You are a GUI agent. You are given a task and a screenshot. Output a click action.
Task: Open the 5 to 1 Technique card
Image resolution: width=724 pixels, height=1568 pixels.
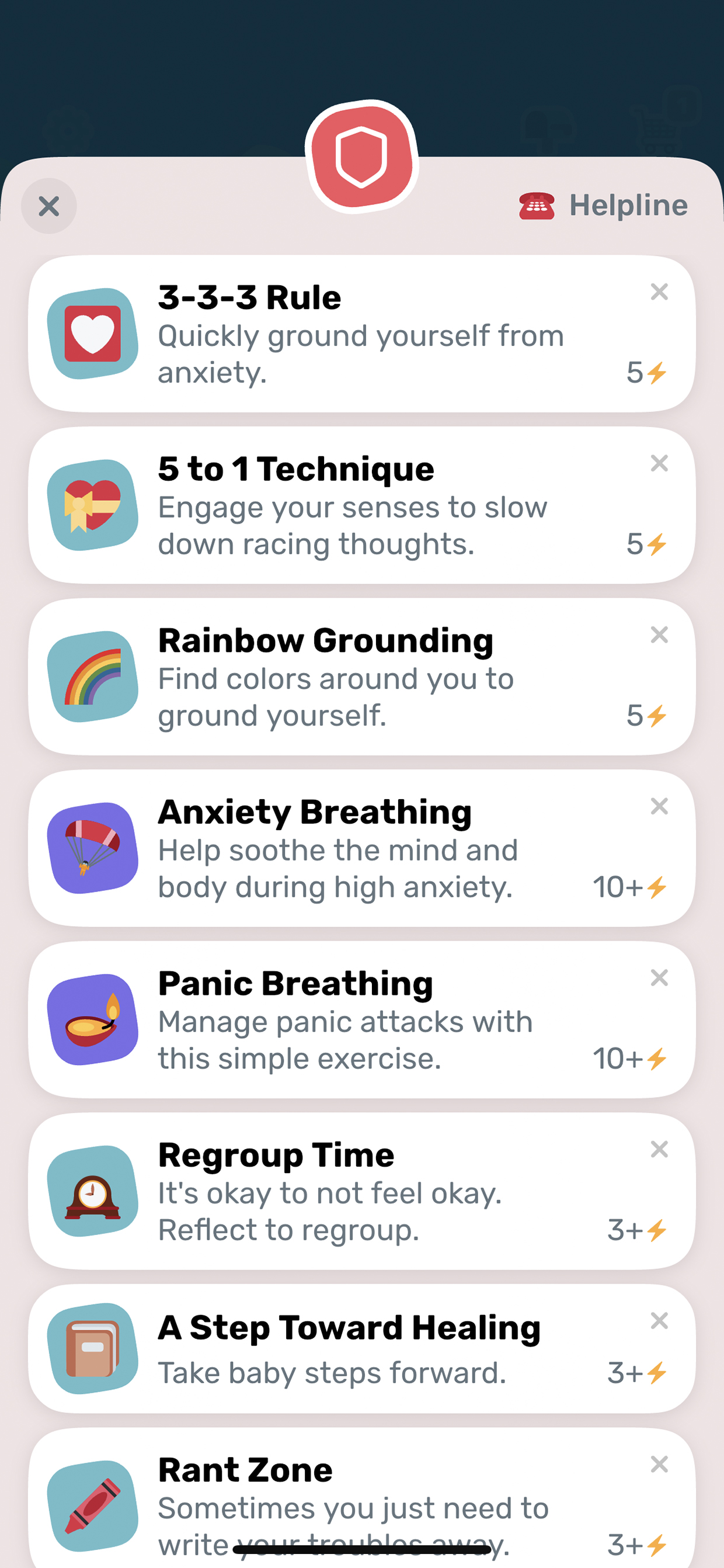[362, 505]
